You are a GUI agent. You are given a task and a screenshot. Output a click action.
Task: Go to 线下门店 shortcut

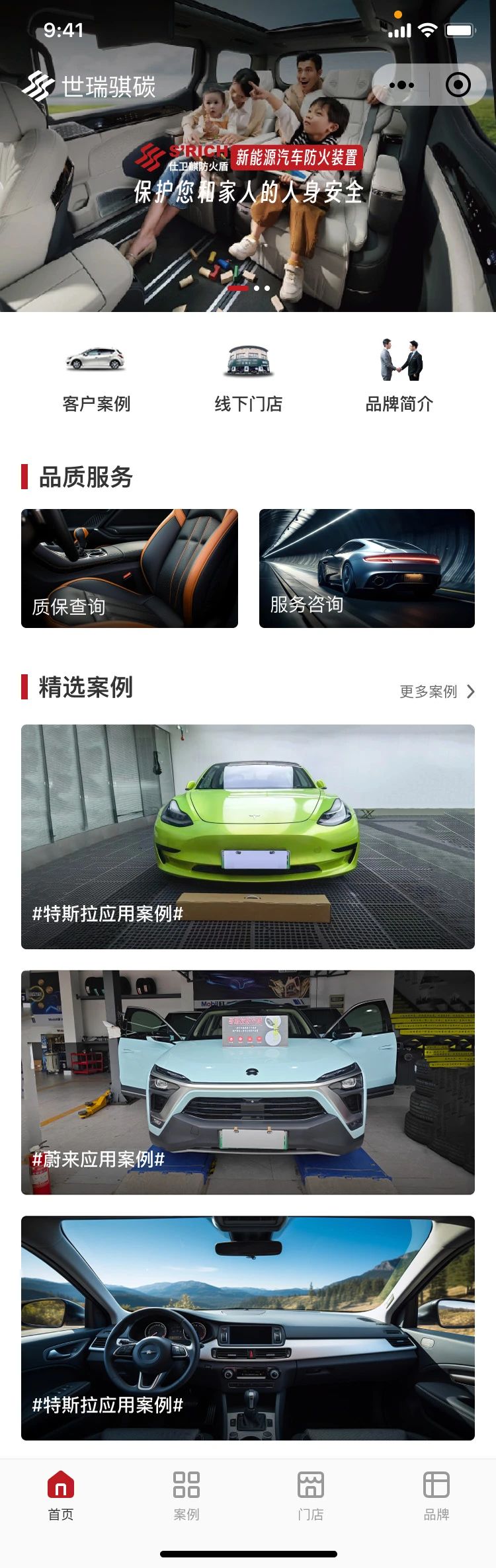coord(248,377)
